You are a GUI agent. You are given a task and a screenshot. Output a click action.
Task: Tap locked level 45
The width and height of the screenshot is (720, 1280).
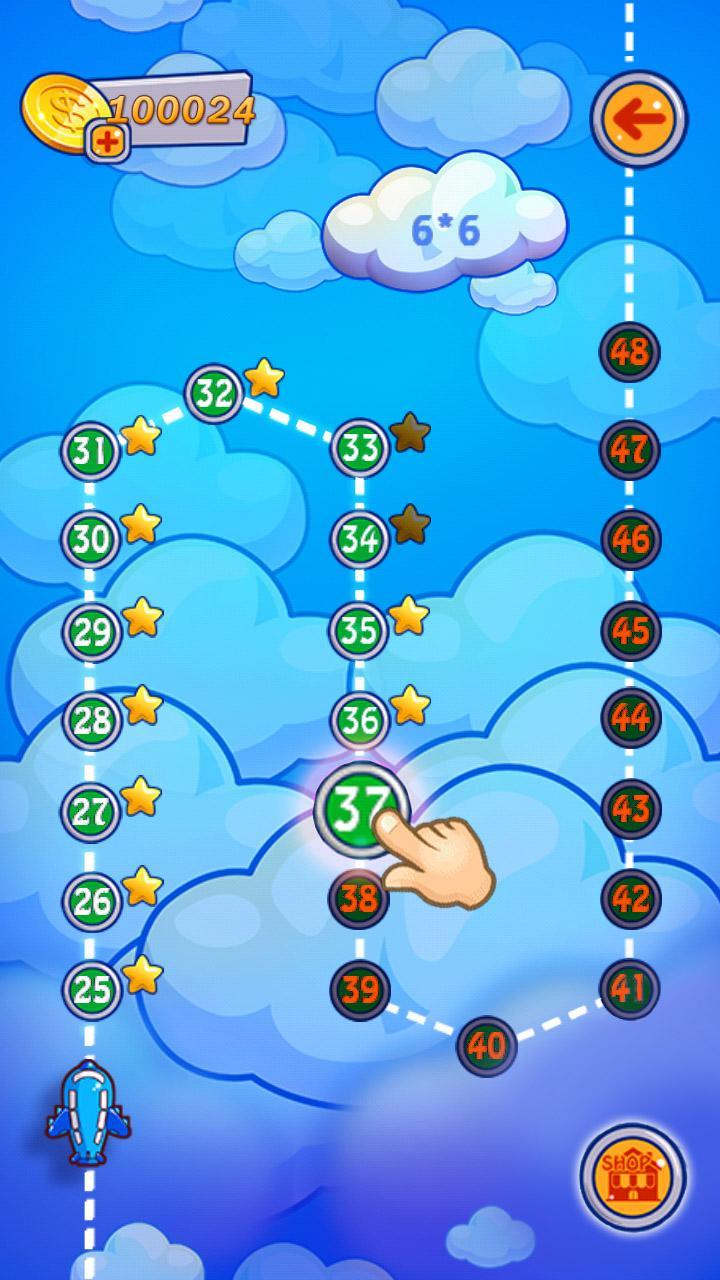(x=631, y=630)
